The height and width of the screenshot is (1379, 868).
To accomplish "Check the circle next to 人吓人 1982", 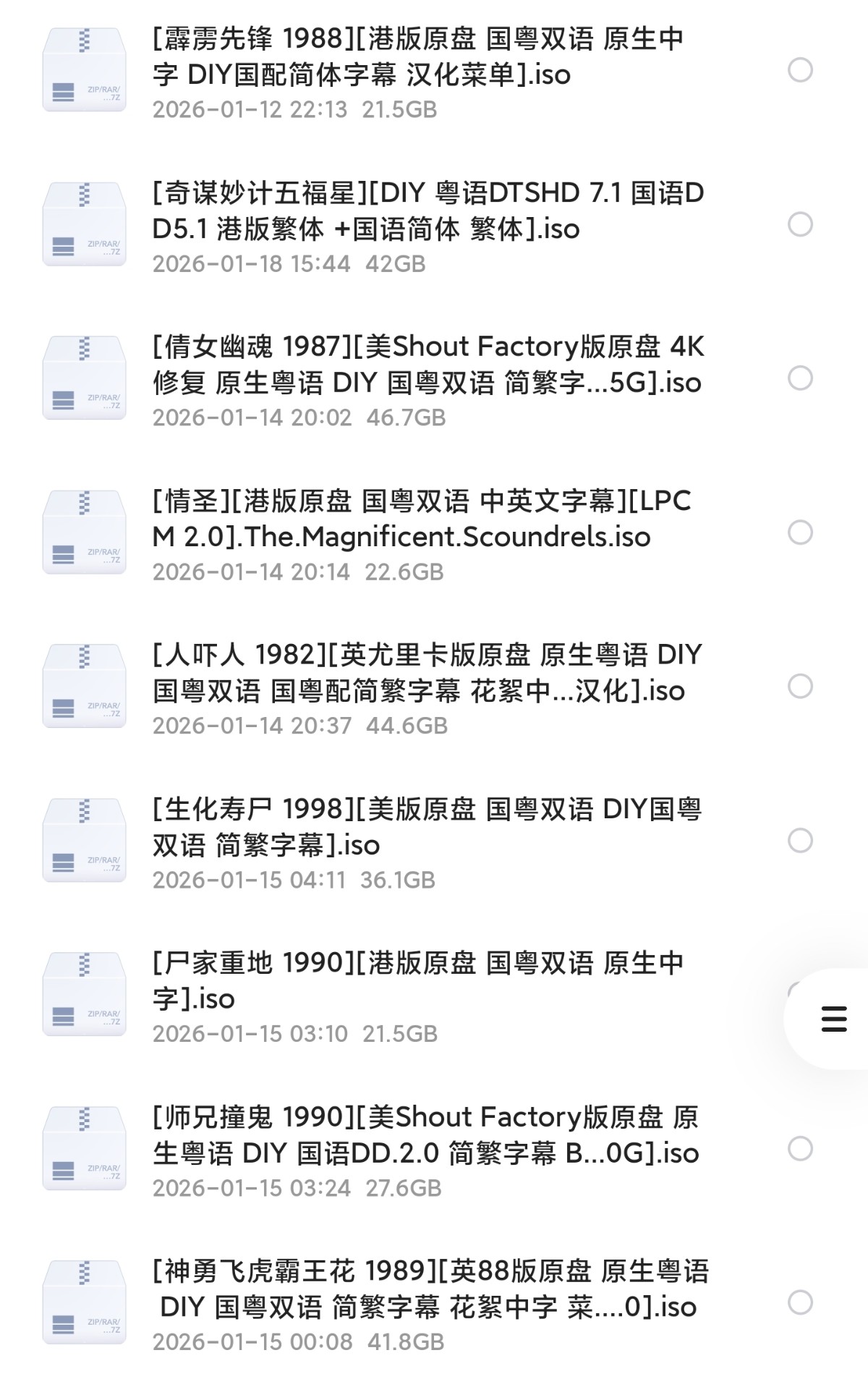I will point(800,686).
